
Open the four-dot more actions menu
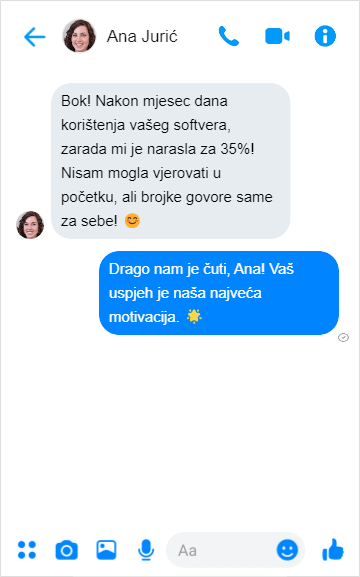coord(27,550)
